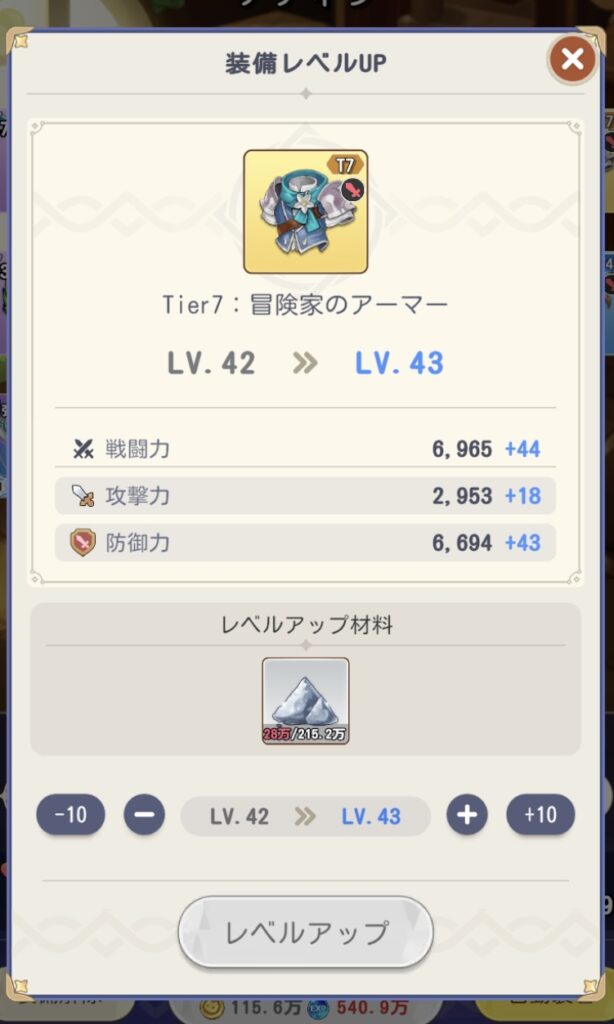This screenshot has width=614, height=1024.
Task: Close the 装備レベルUP dialog
Action: click(x=572, y=60)
